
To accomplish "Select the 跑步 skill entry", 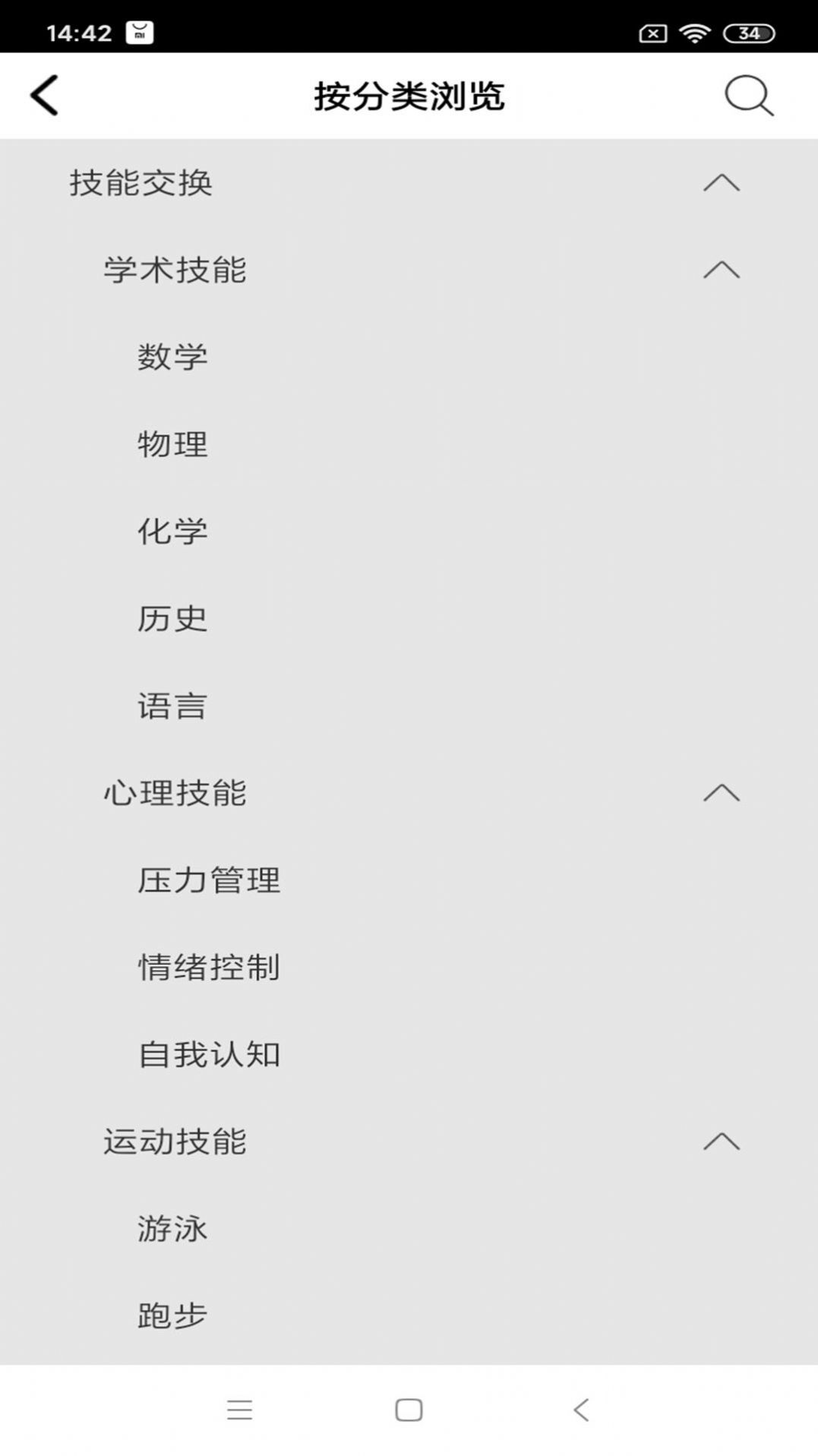I will pyautogui.click(x=172, y=1315).
